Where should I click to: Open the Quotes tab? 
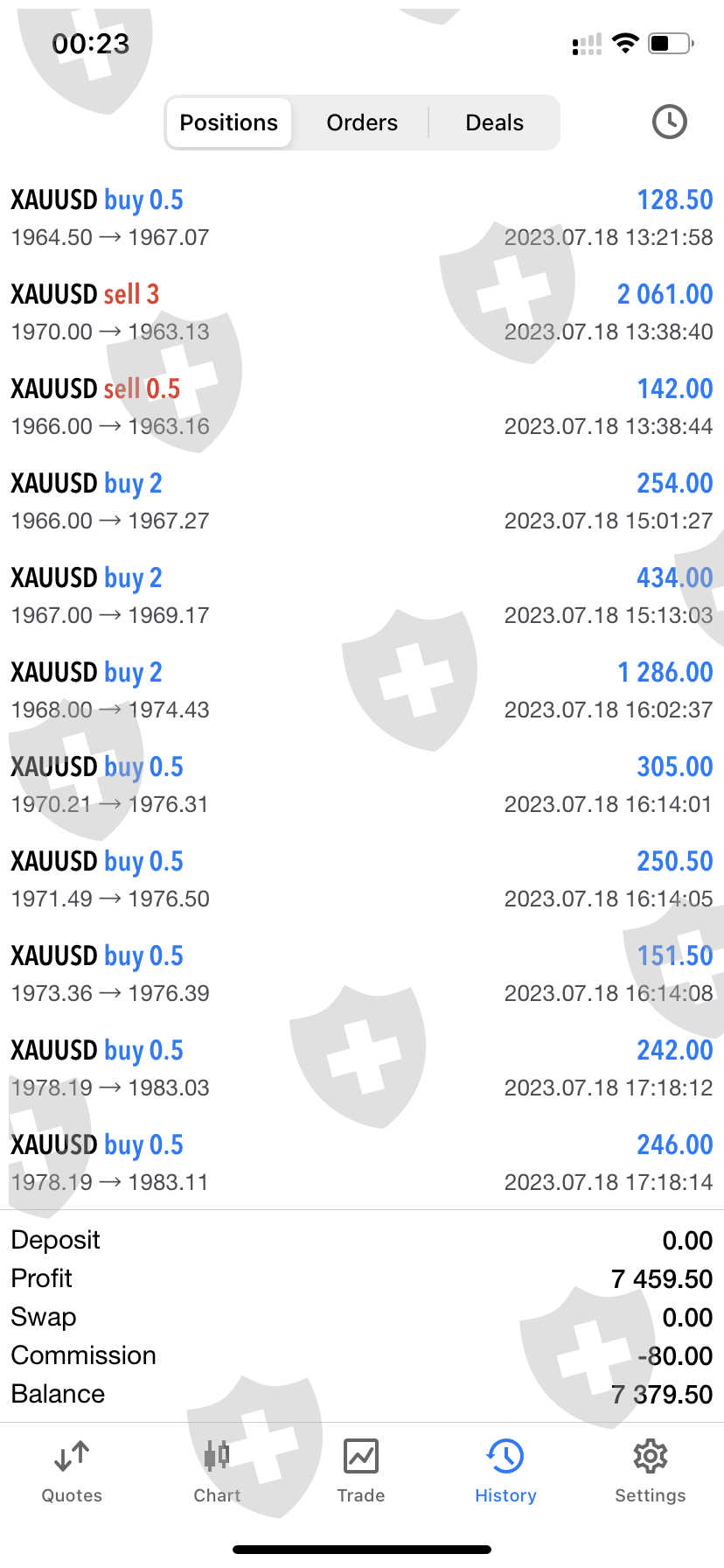coord(72,1471)
